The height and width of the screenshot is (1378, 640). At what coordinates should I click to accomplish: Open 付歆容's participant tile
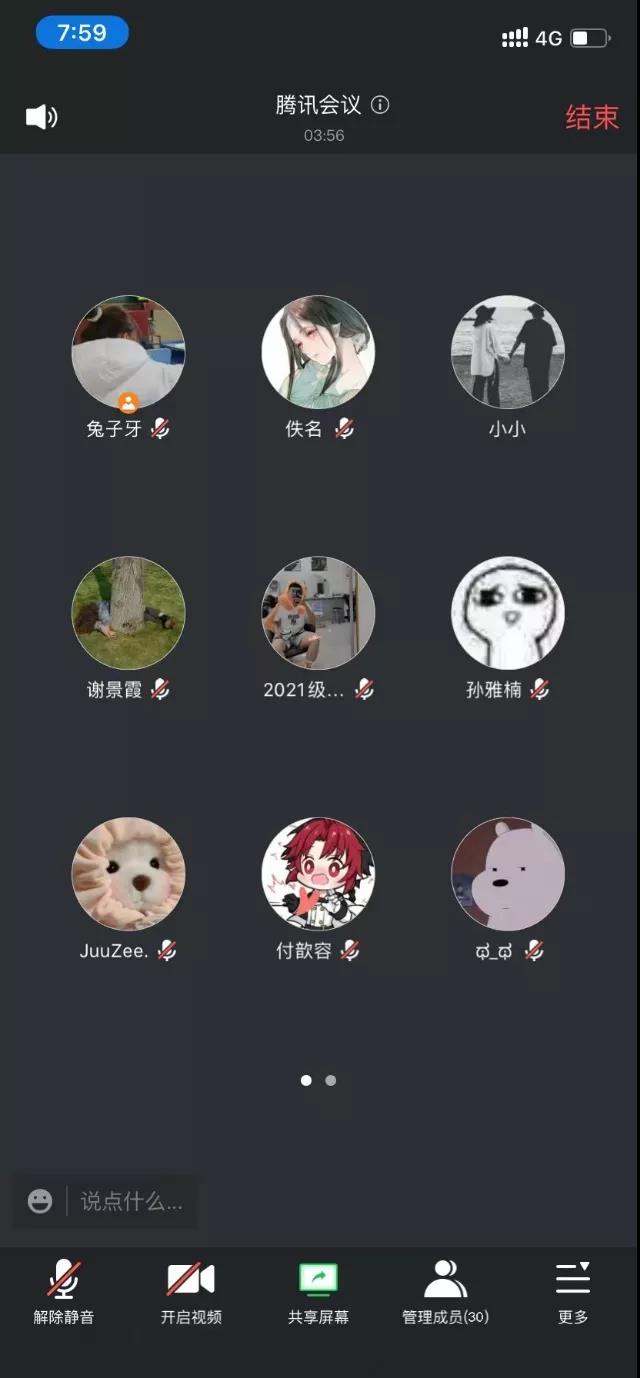tap(318, 874)
